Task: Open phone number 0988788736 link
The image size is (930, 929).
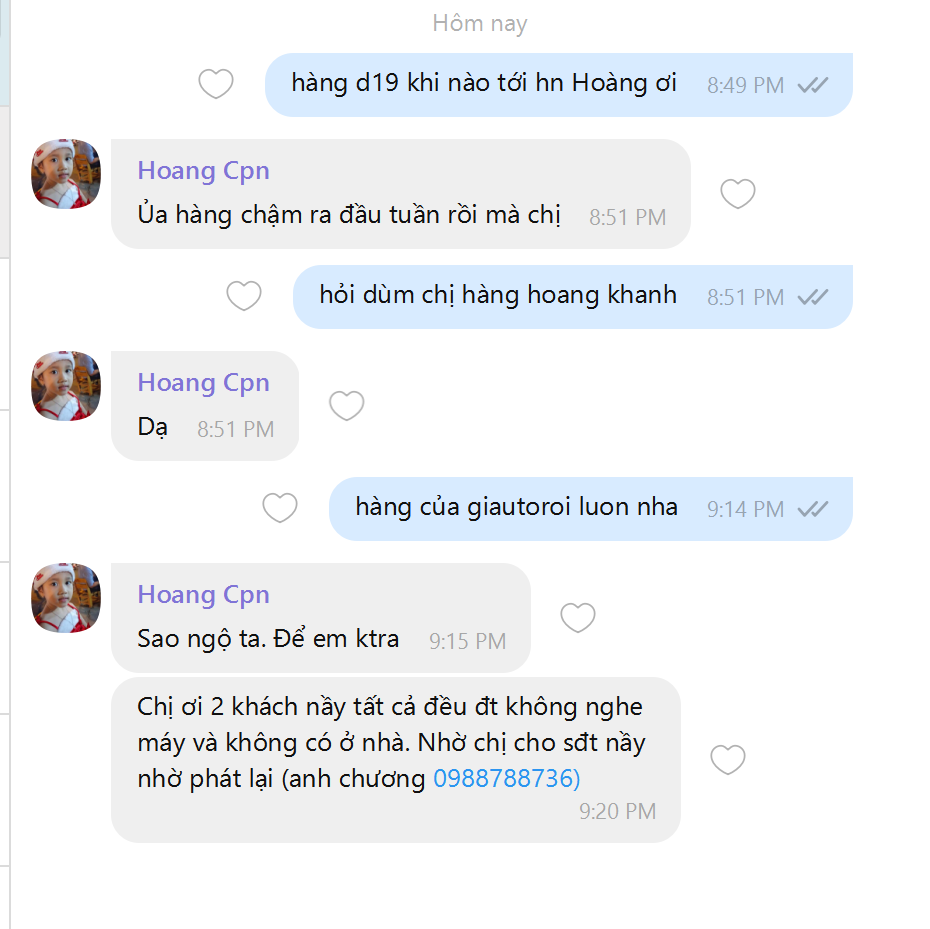Action: click(506, 779)
